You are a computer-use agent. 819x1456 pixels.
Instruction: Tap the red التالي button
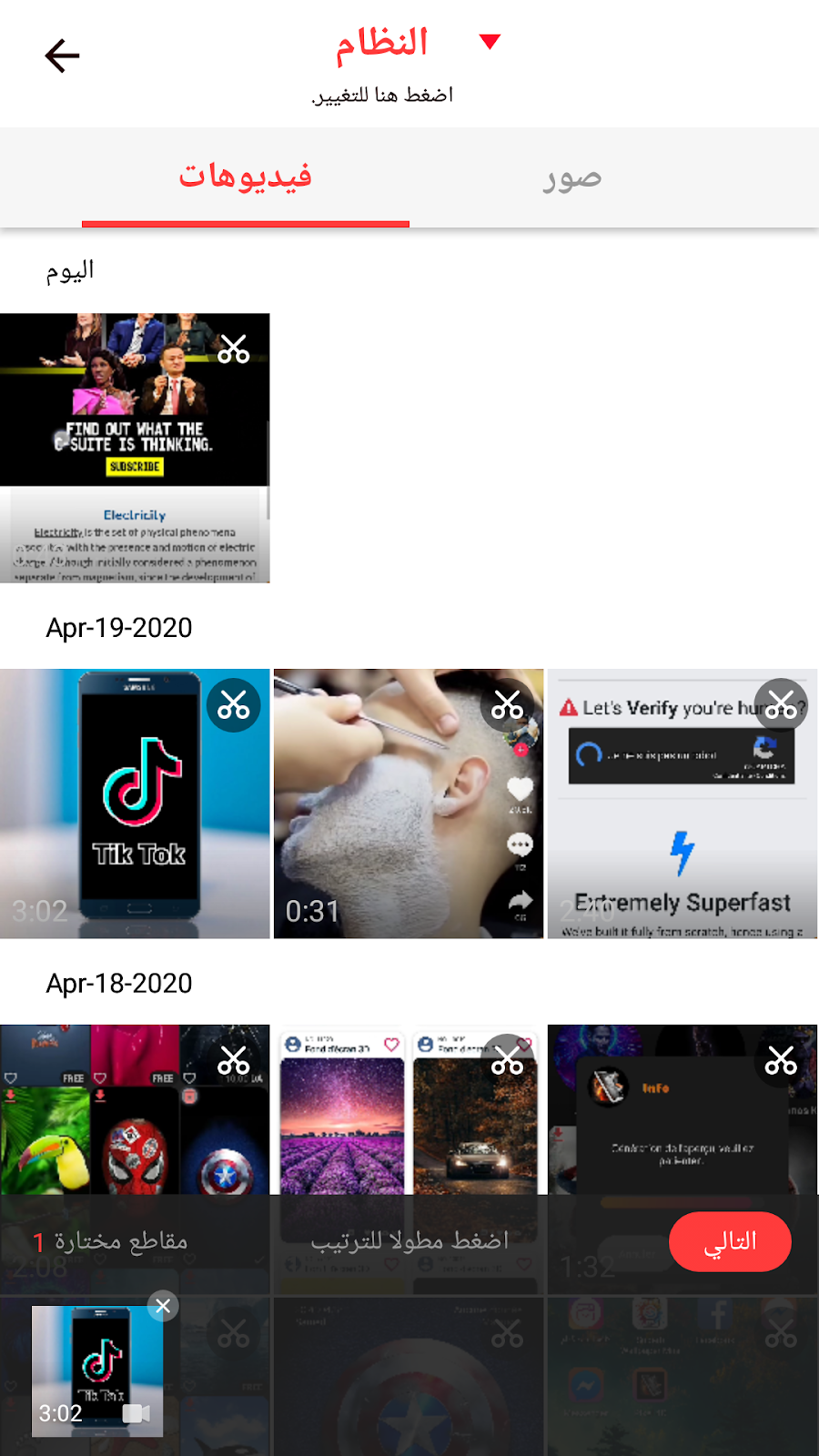click(x=730, y=1242)
